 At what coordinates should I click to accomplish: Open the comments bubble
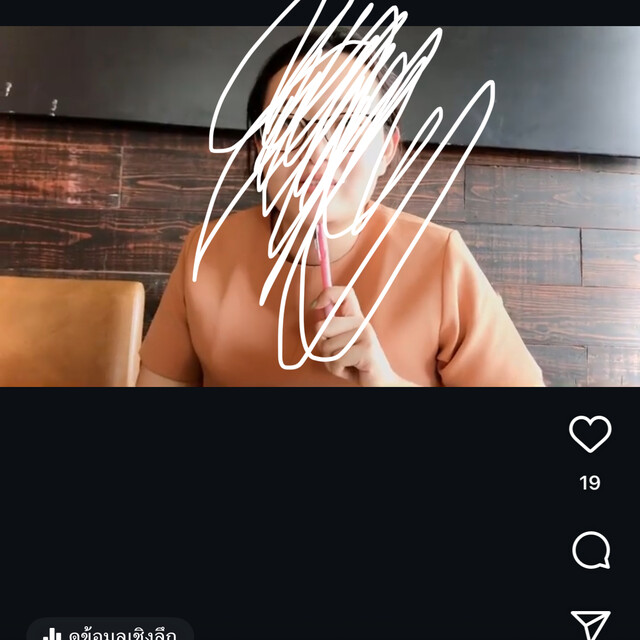(x=590, y=550)
